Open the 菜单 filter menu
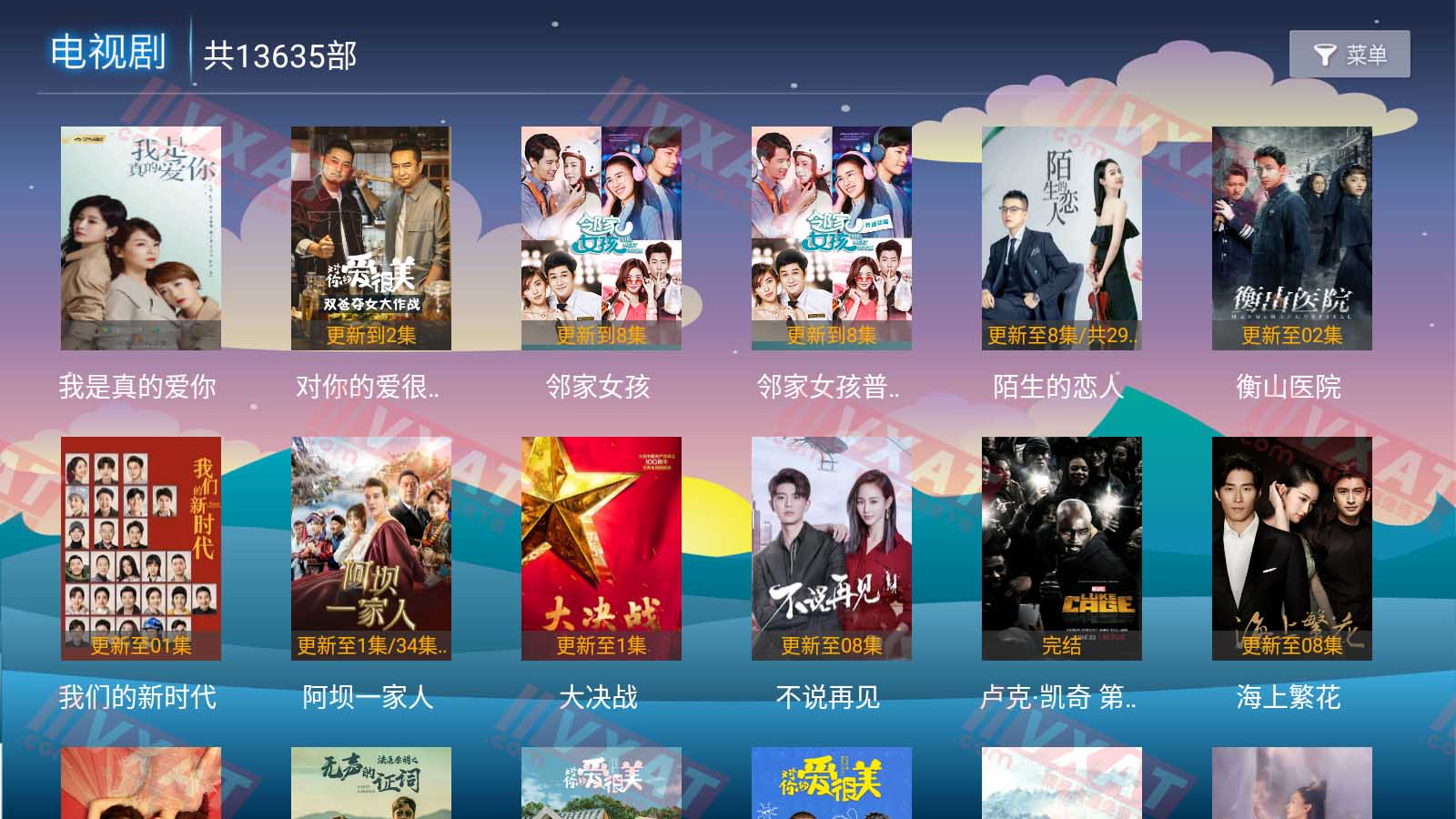This screenshot has height=819, width=1456. 1350,55
